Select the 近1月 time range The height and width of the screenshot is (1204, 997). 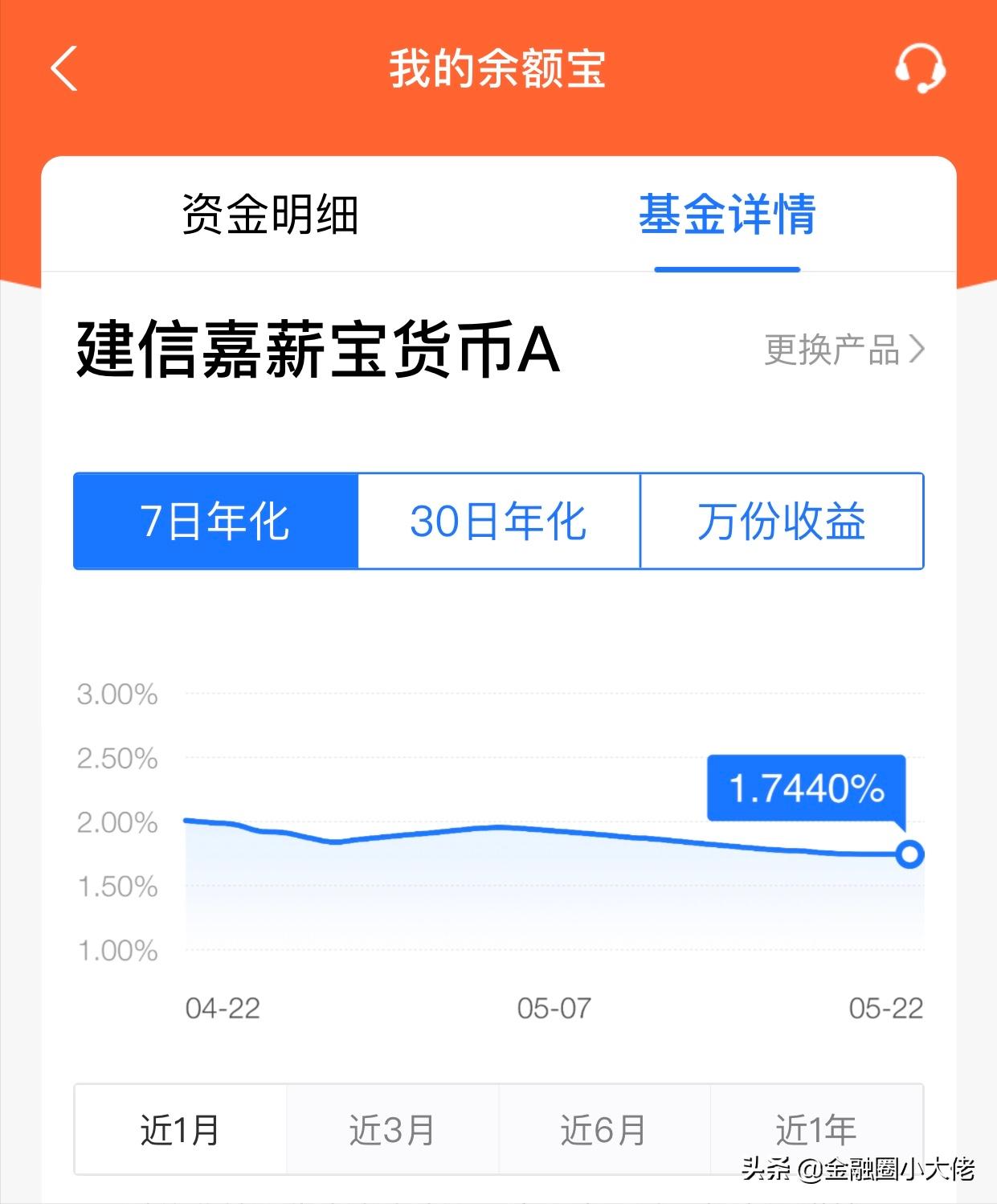pyautogui.click(x=178, y=1129)
